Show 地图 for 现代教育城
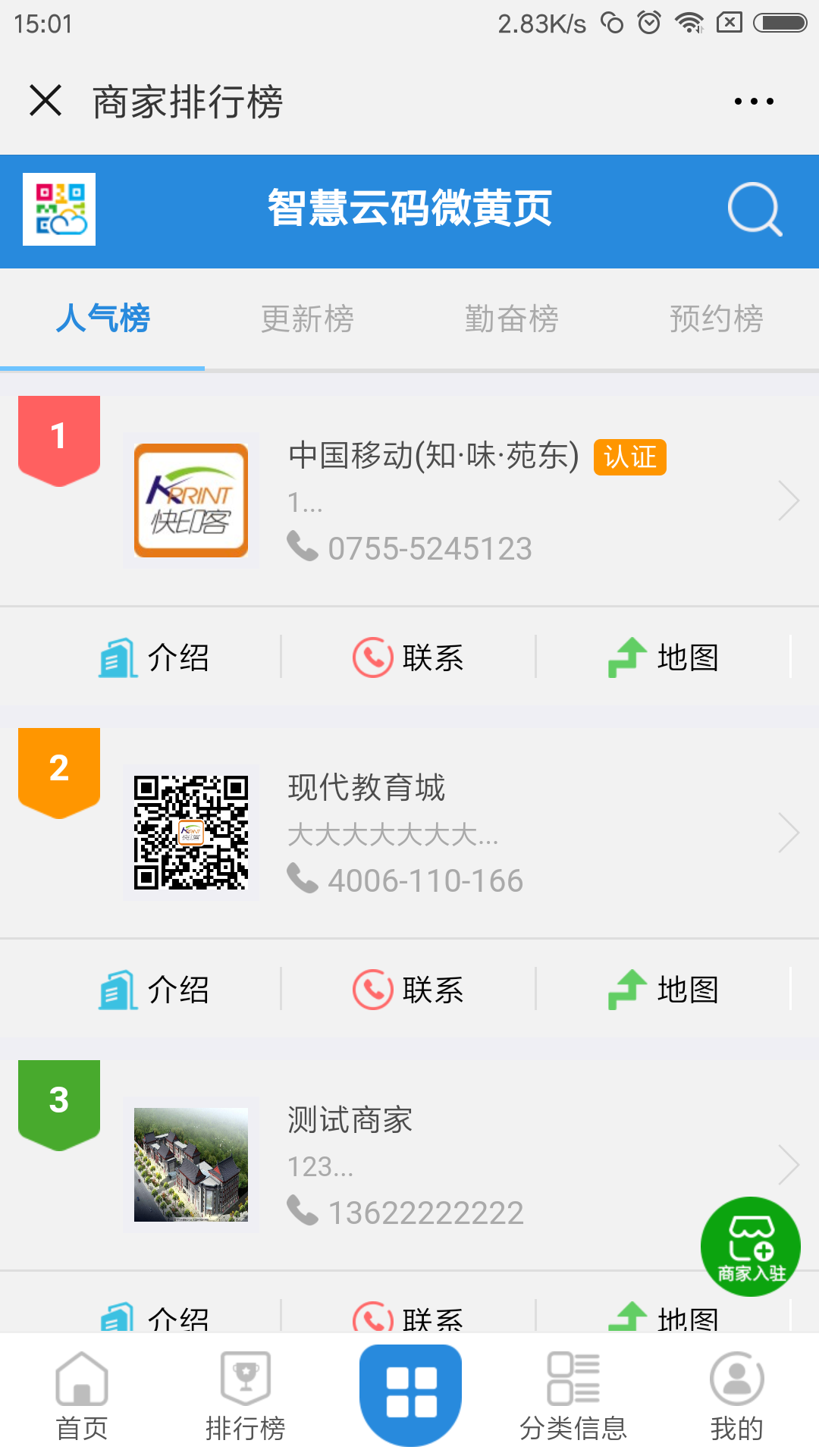 664,990
